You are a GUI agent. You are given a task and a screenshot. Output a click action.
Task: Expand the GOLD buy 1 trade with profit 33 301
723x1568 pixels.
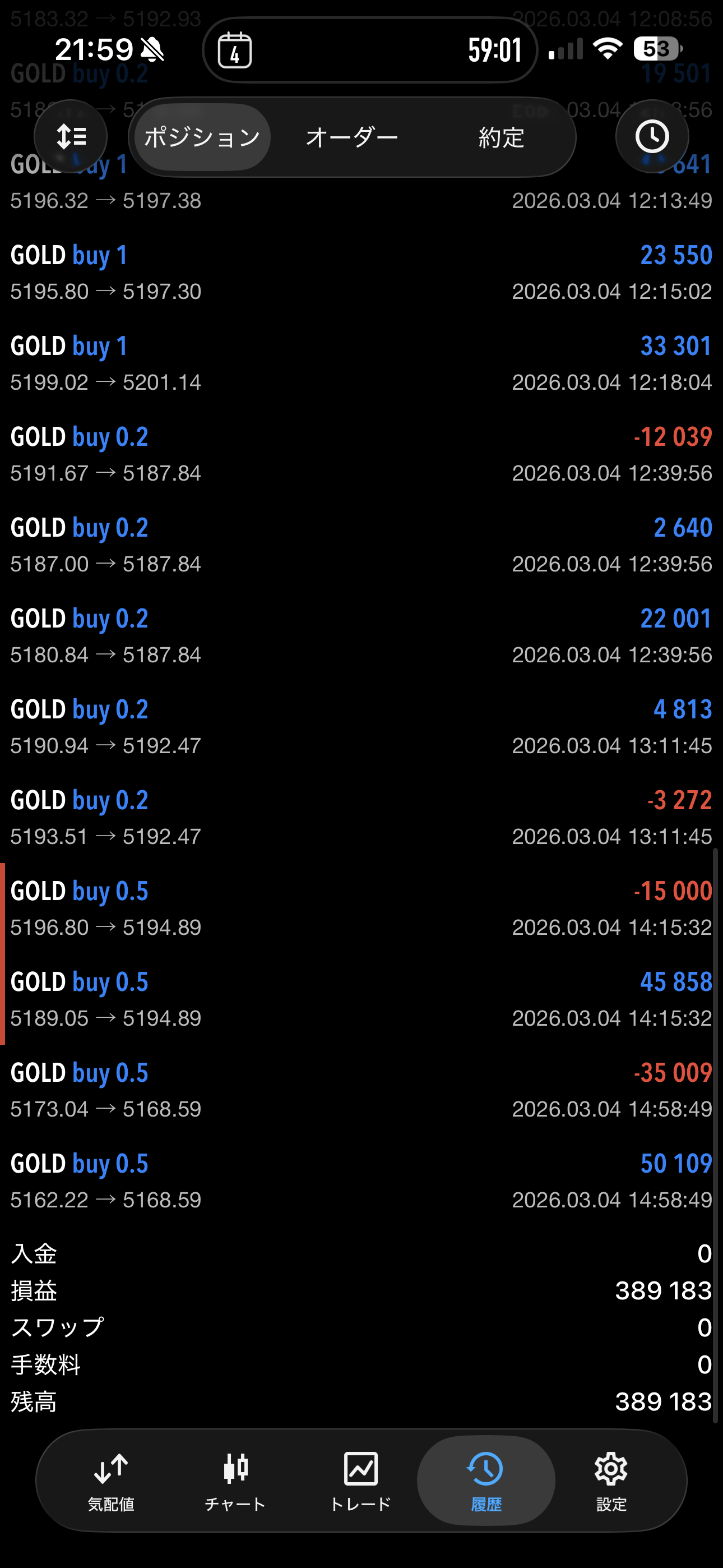[x=361, y=363]
